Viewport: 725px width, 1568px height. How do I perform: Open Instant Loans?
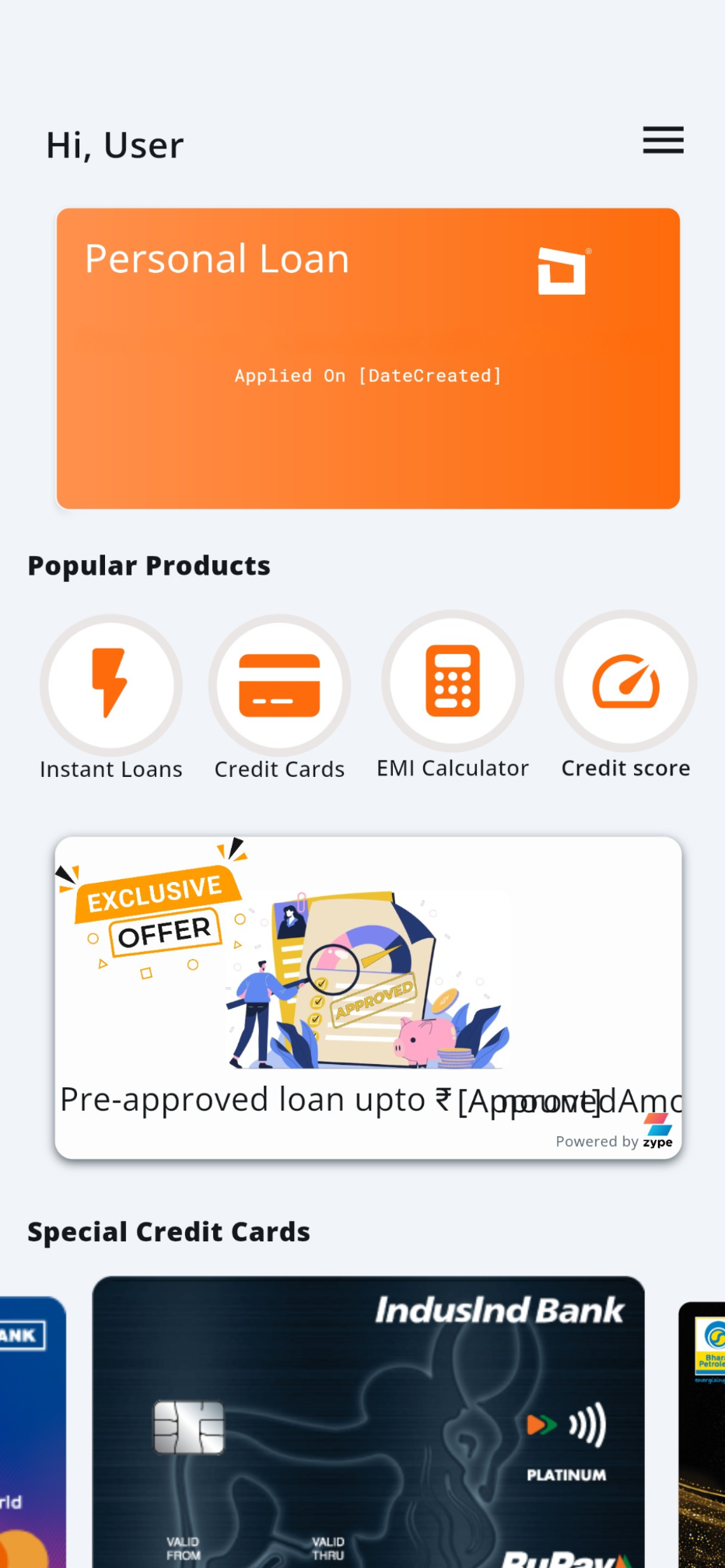(111, 685)
